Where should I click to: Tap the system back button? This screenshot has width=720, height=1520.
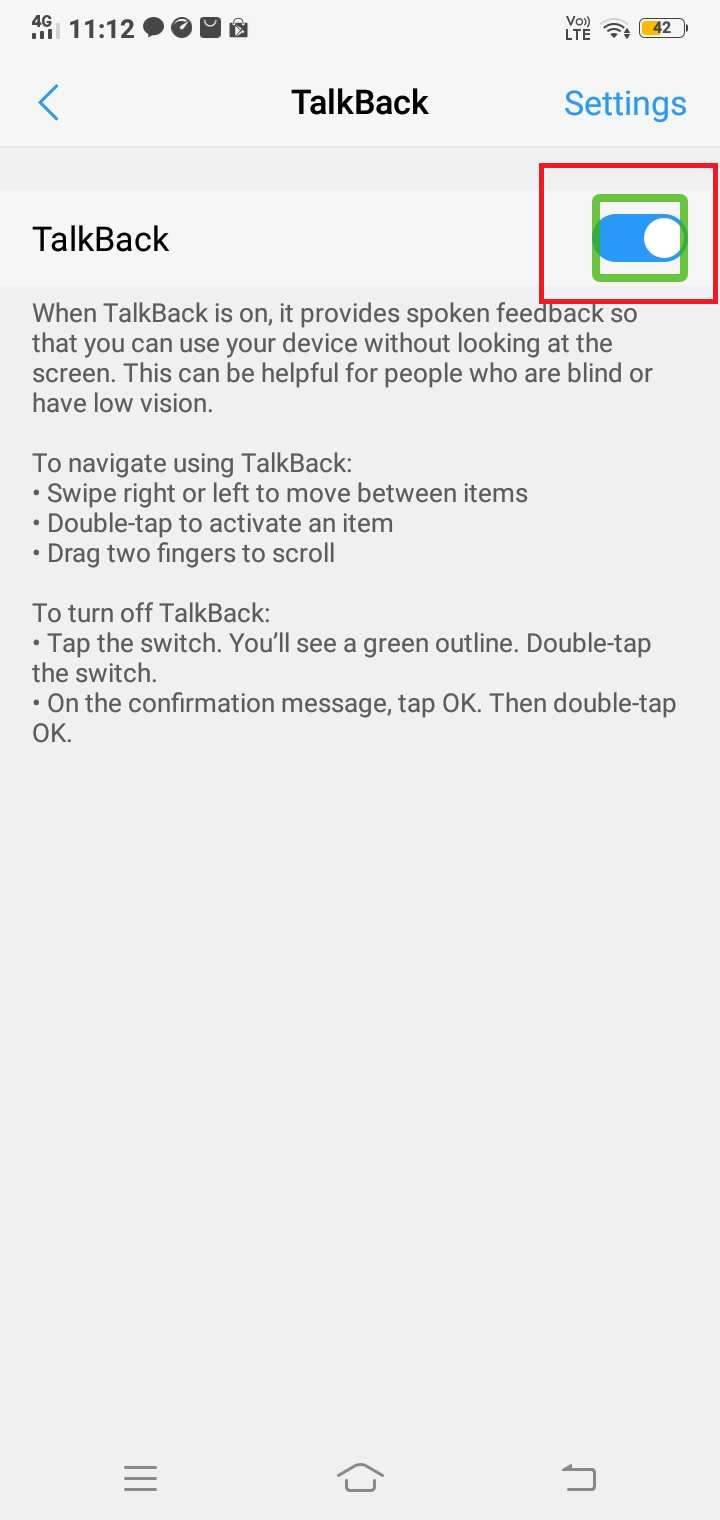[578, 1477]
